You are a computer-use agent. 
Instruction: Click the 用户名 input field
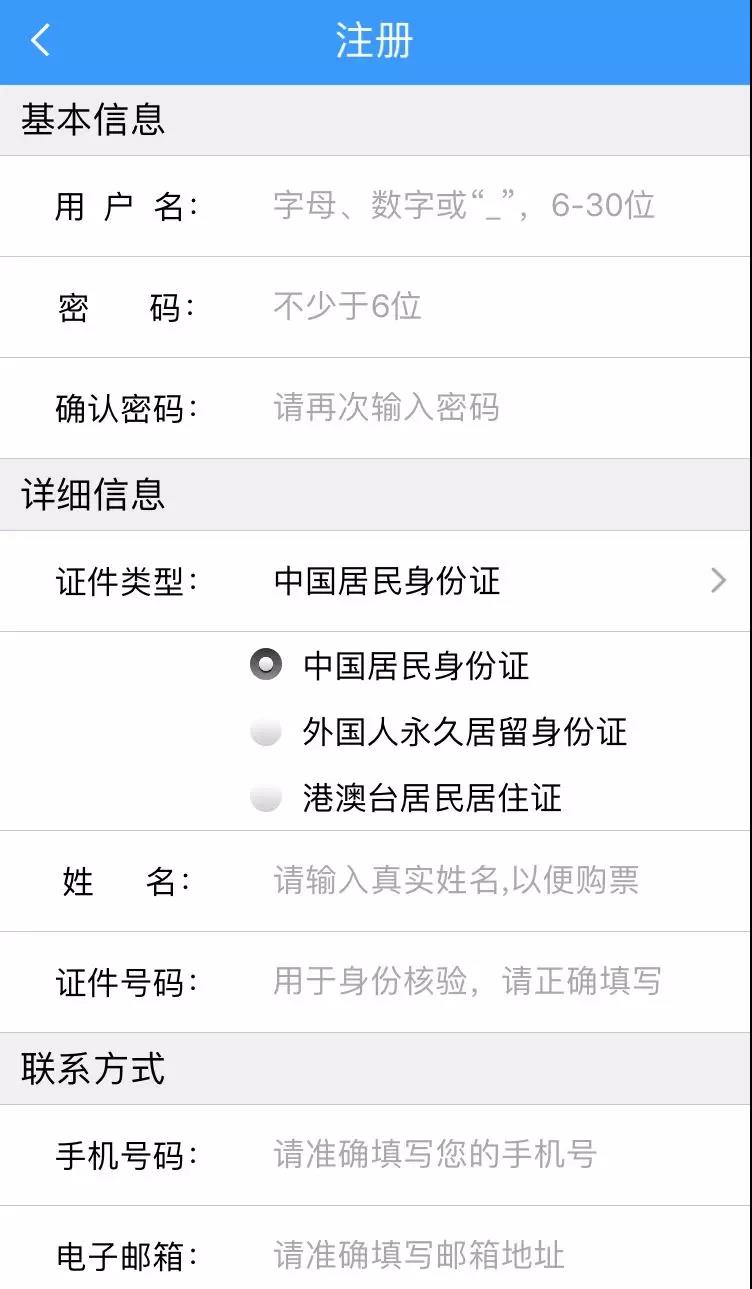pos(450,205)
